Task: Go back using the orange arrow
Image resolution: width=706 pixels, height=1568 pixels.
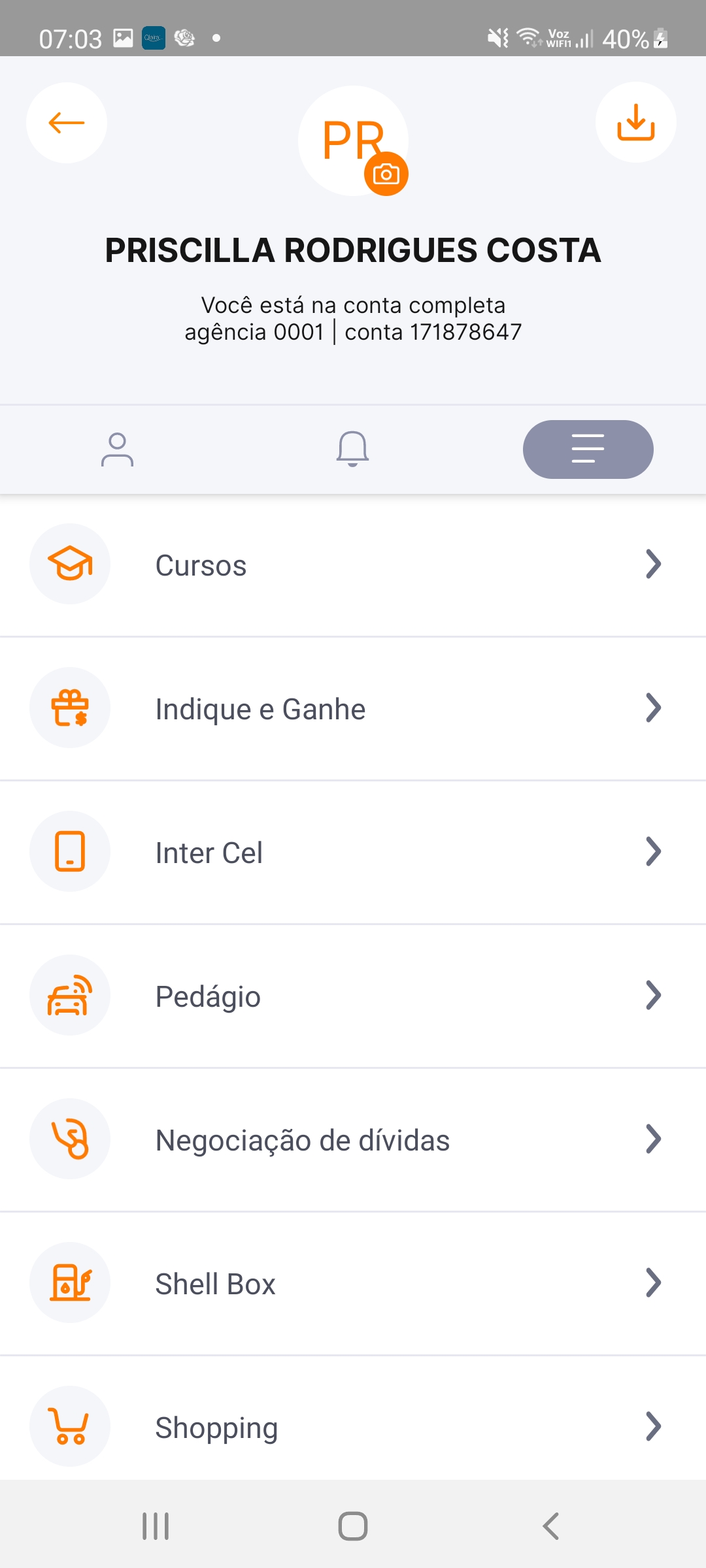Action: [67, 123]
